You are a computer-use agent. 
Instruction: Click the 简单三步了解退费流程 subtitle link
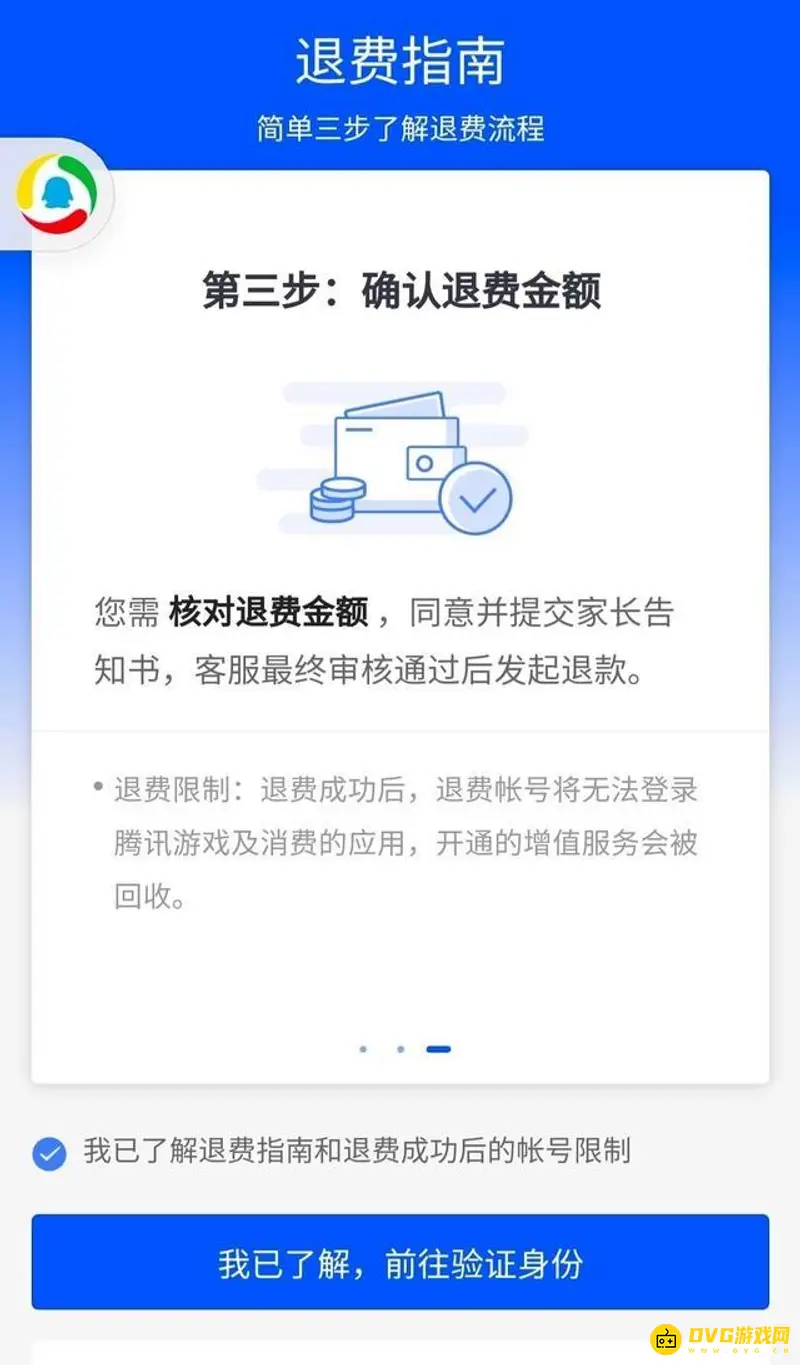[x=400, y=130]
